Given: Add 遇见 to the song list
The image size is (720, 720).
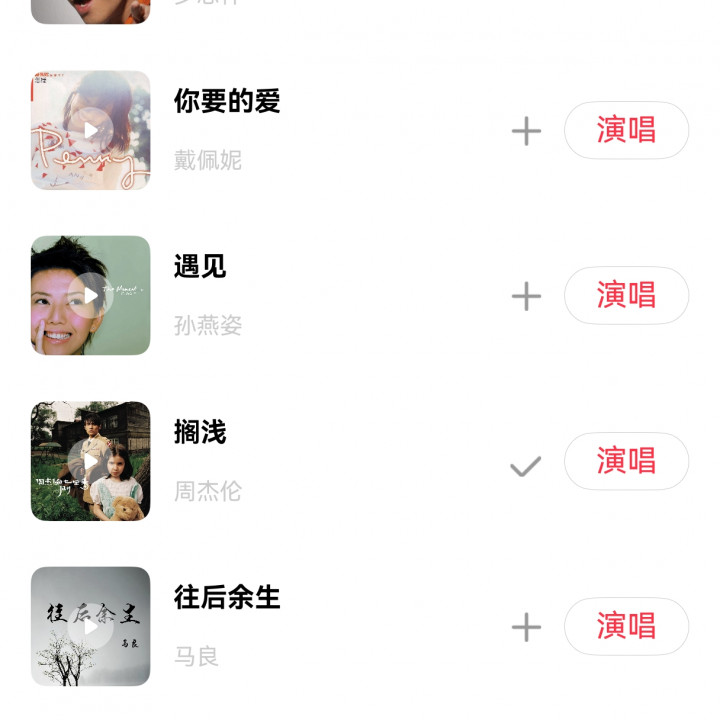Looking at the screenshot, I should coord(526,296).
